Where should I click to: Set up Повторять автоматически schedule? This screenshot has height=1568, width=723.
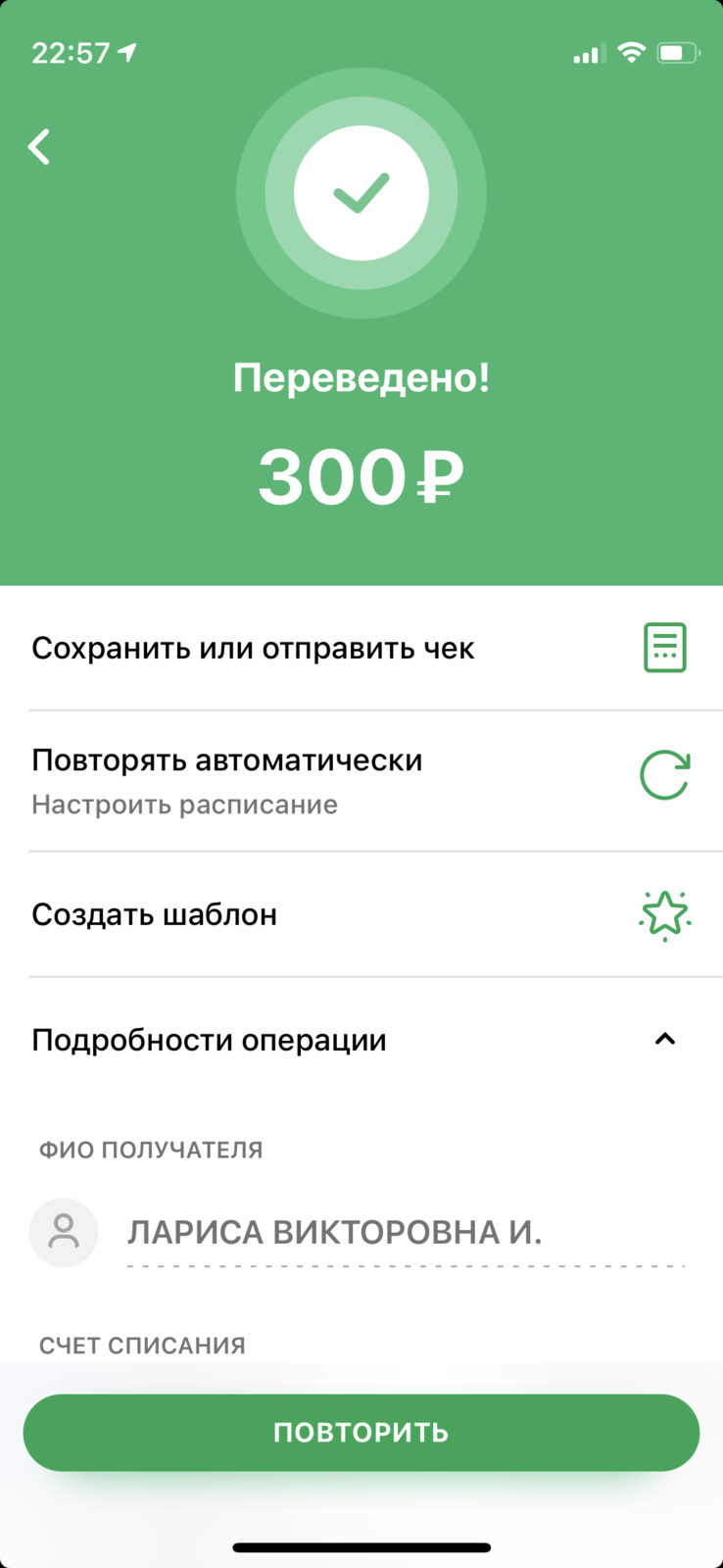(361, 781)
